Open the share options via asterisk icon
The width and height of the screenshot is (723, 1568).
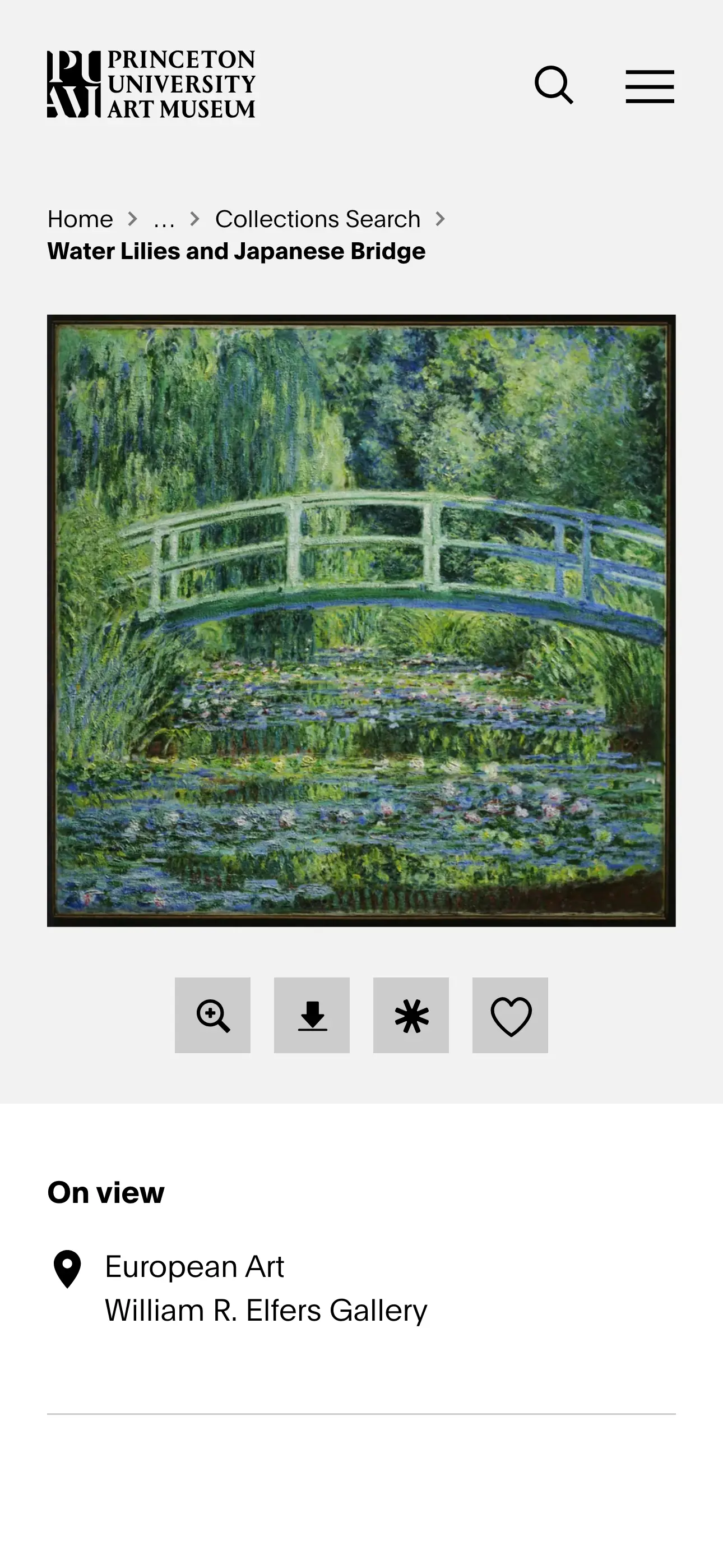[411, 1014]
